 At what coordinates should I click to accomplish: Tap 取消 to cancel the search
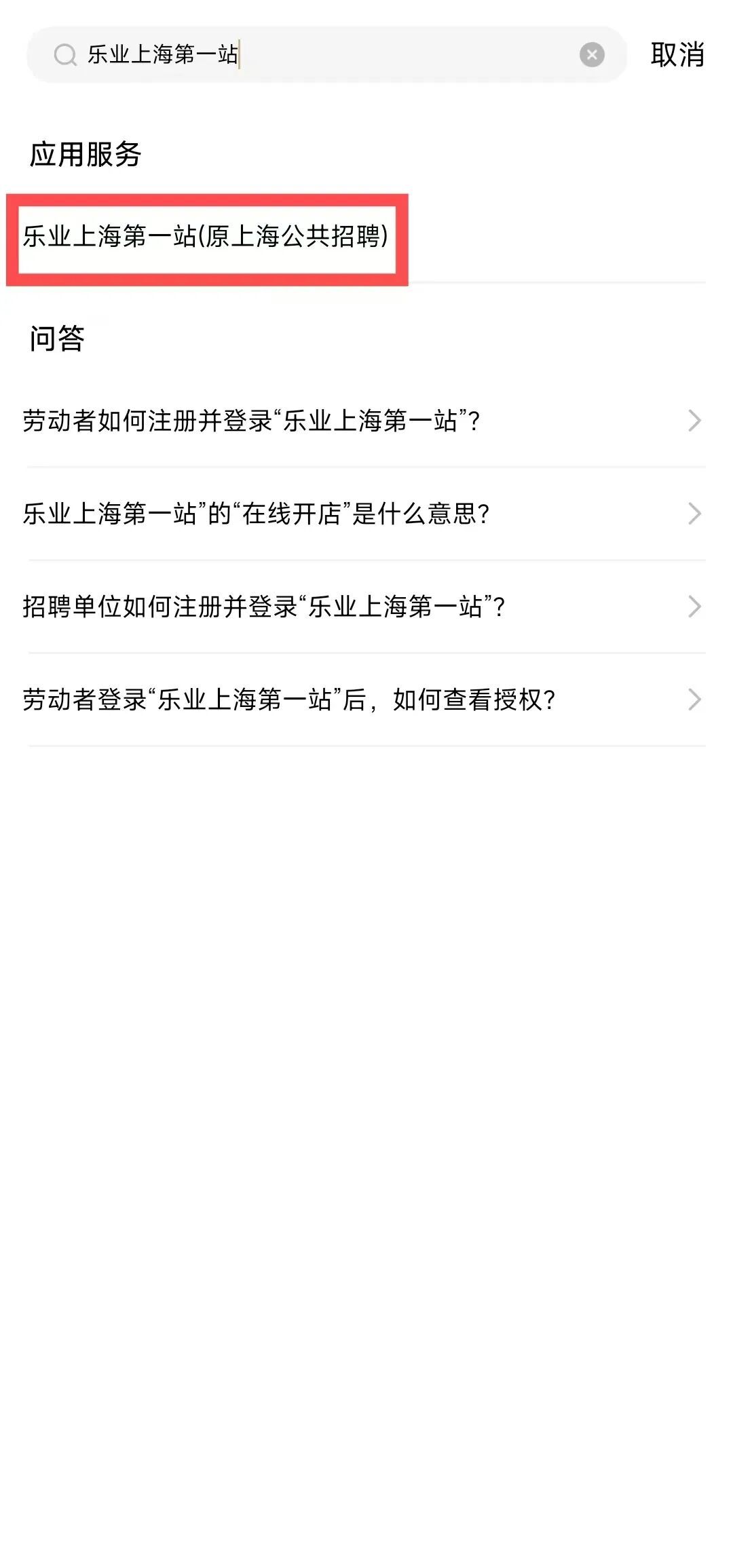677,54
